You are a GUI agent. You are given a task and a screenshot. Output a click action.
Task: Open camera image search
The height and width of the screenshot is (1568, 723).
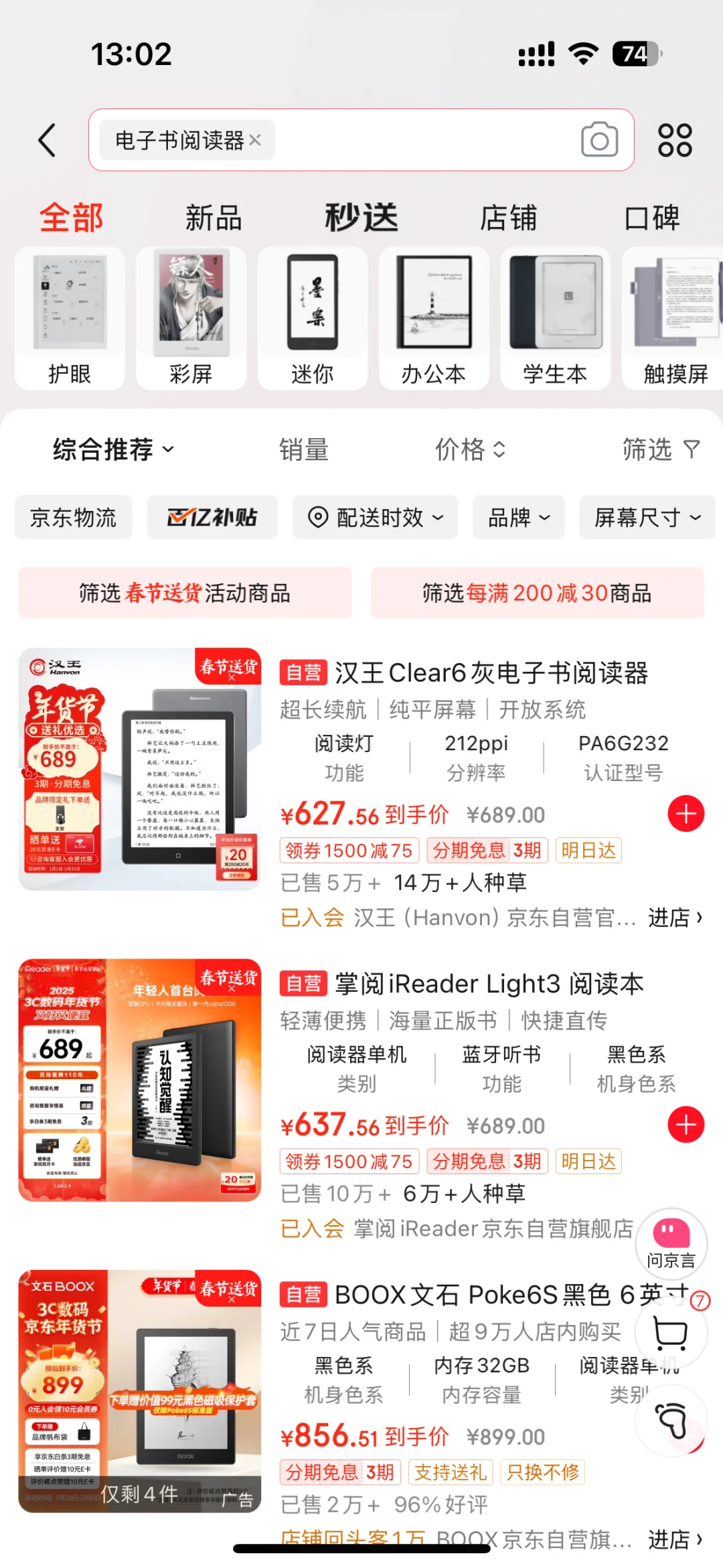[599, 140]
